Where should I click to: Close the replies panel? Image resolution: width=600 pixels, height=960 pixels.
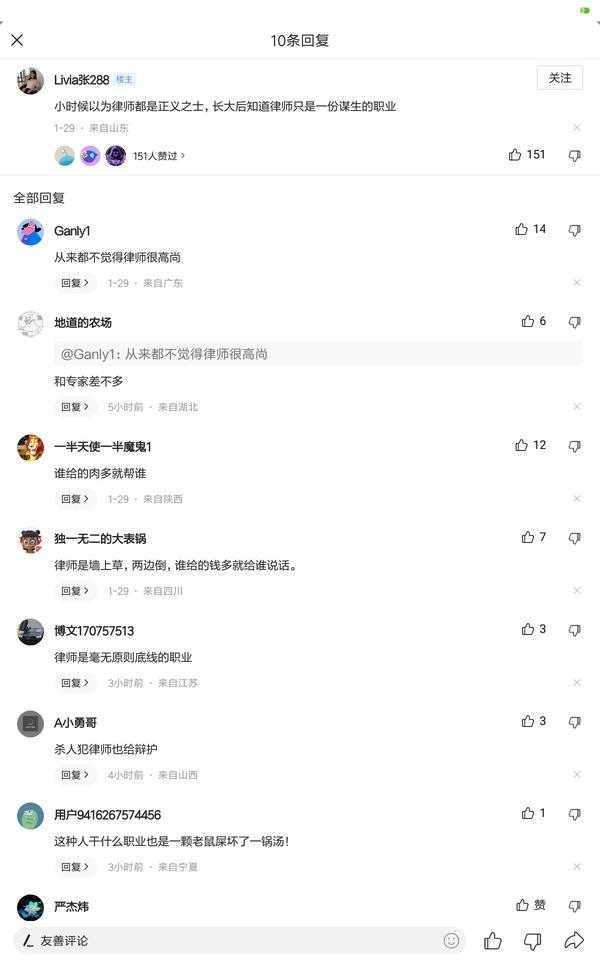pos(17,40)
